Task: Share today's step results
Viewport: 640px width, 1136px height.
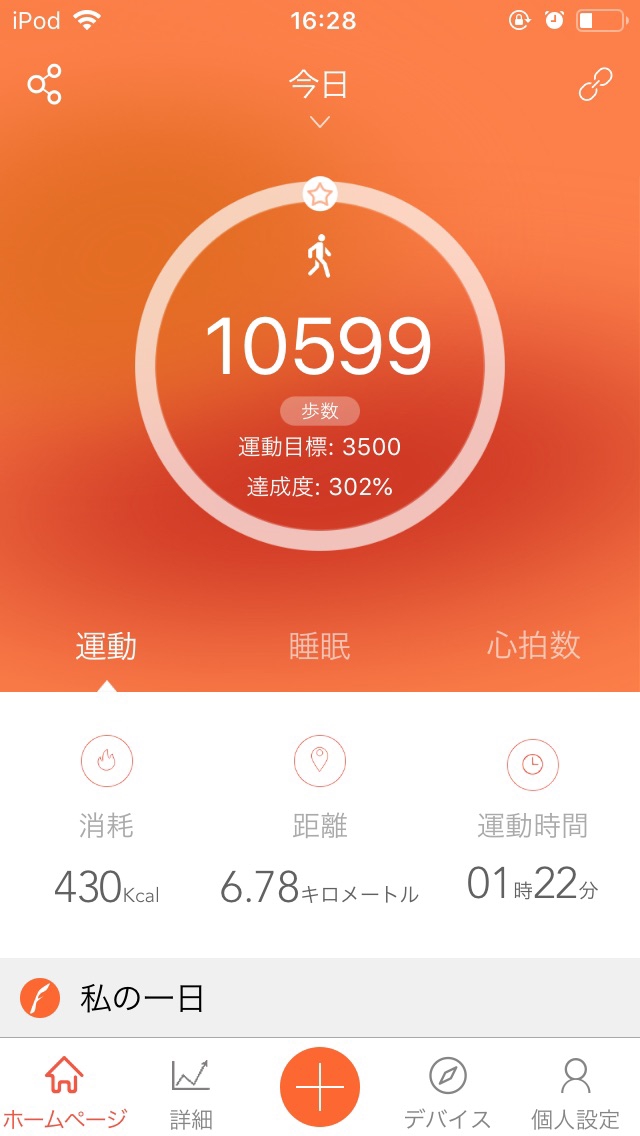Action: coord(44,85)
